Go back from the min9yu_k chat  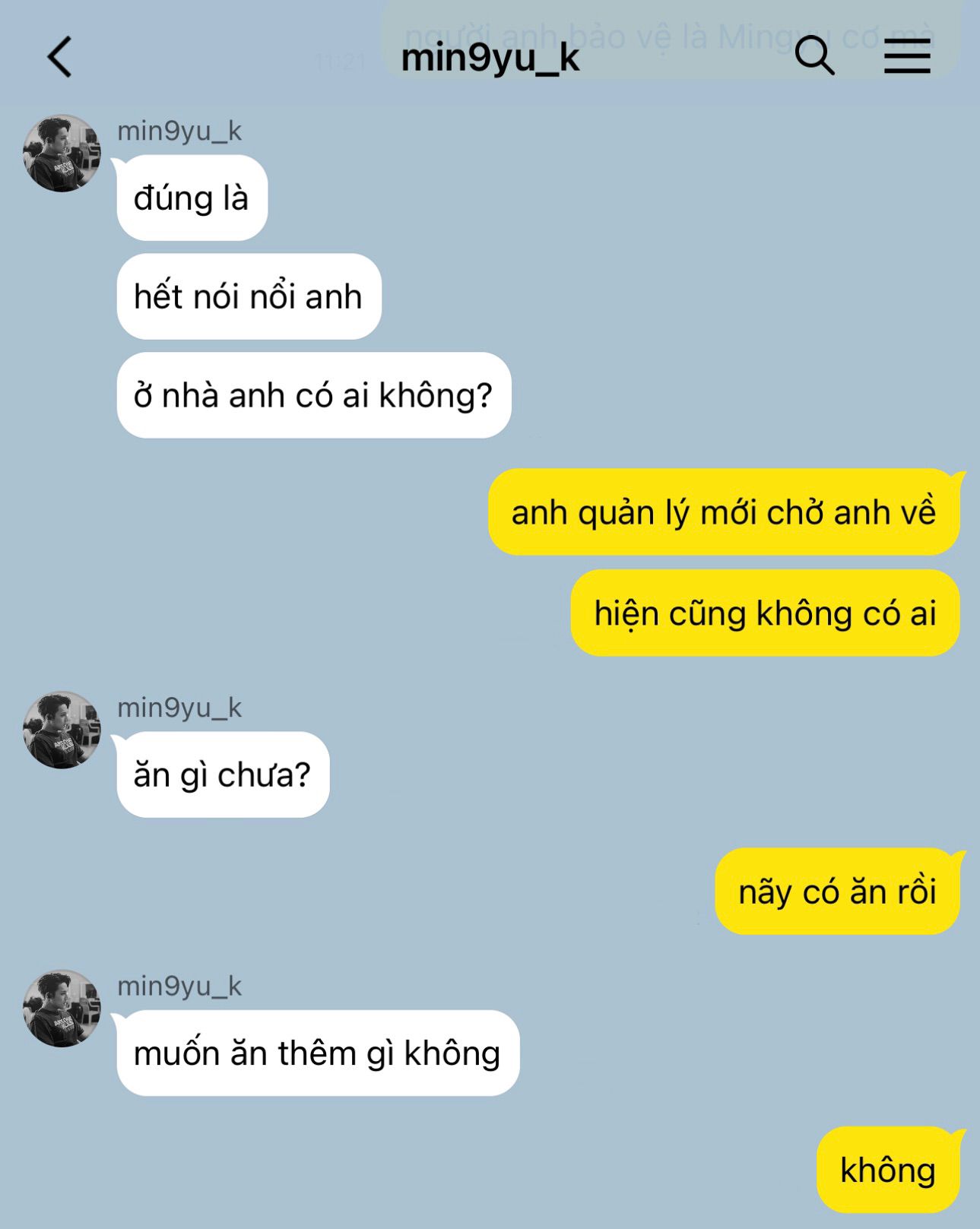tap(59, 57)
